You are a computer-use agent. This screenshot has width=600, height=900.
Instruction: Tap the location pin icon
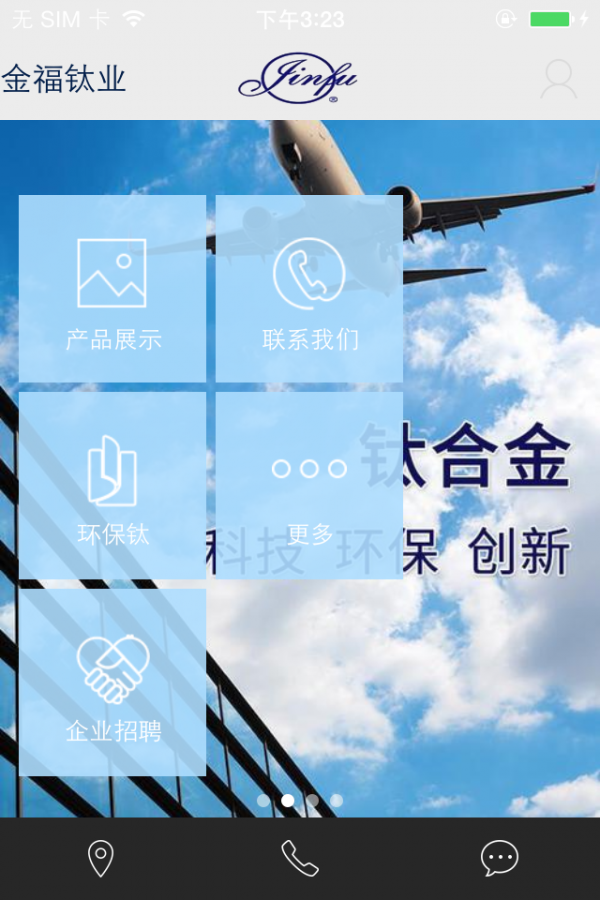[x=100, y=858]
